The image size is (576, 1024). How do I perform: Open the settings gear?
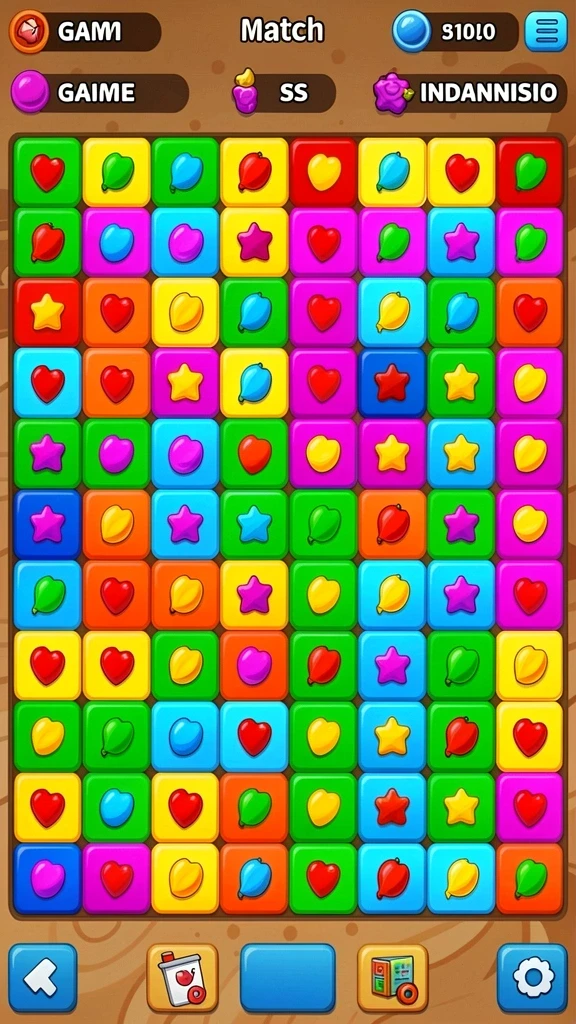[532, 977]
